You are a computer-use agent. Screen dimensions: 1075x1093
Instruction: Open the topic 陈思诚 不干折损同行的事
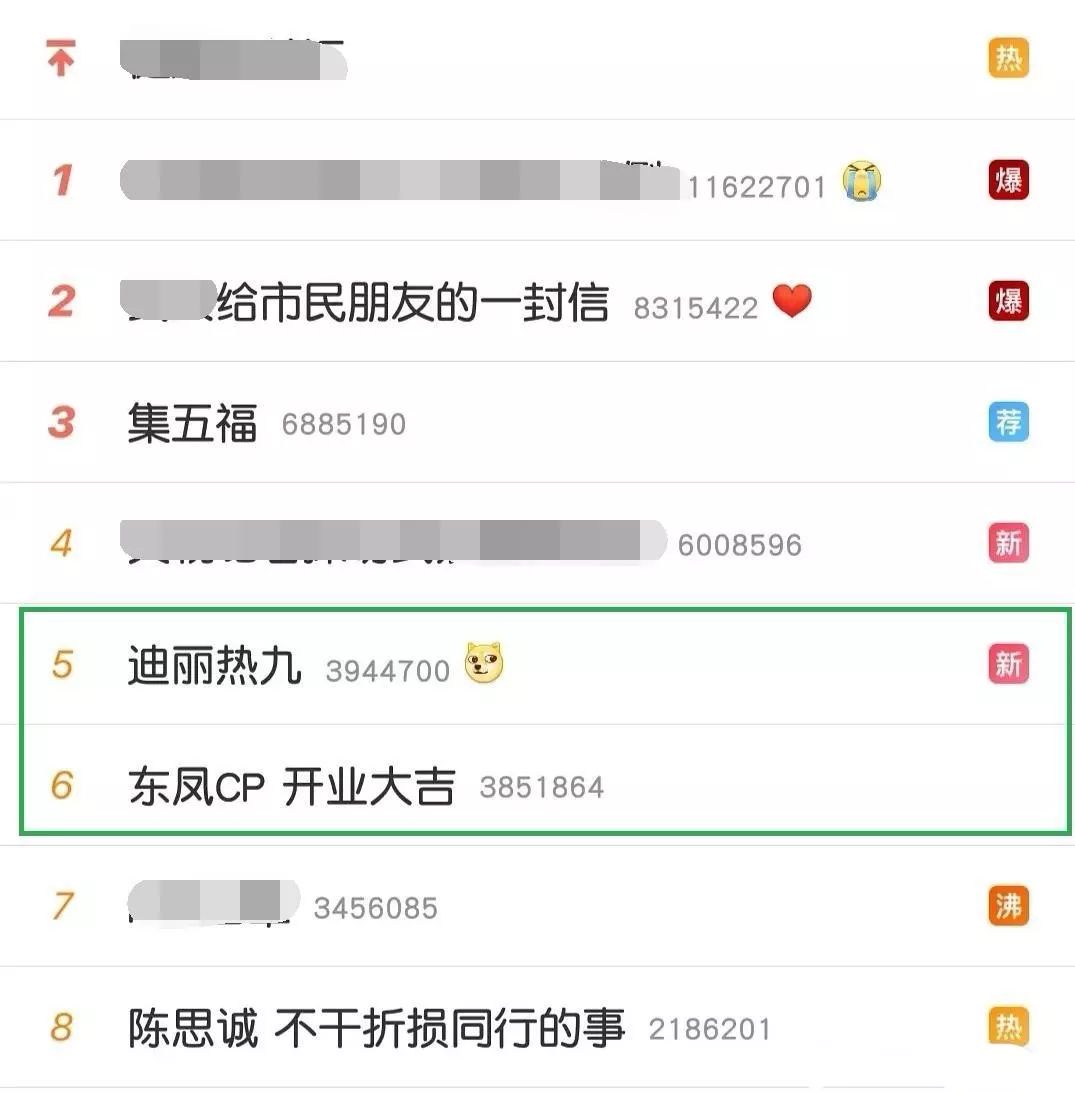[x=376, y=1029]
